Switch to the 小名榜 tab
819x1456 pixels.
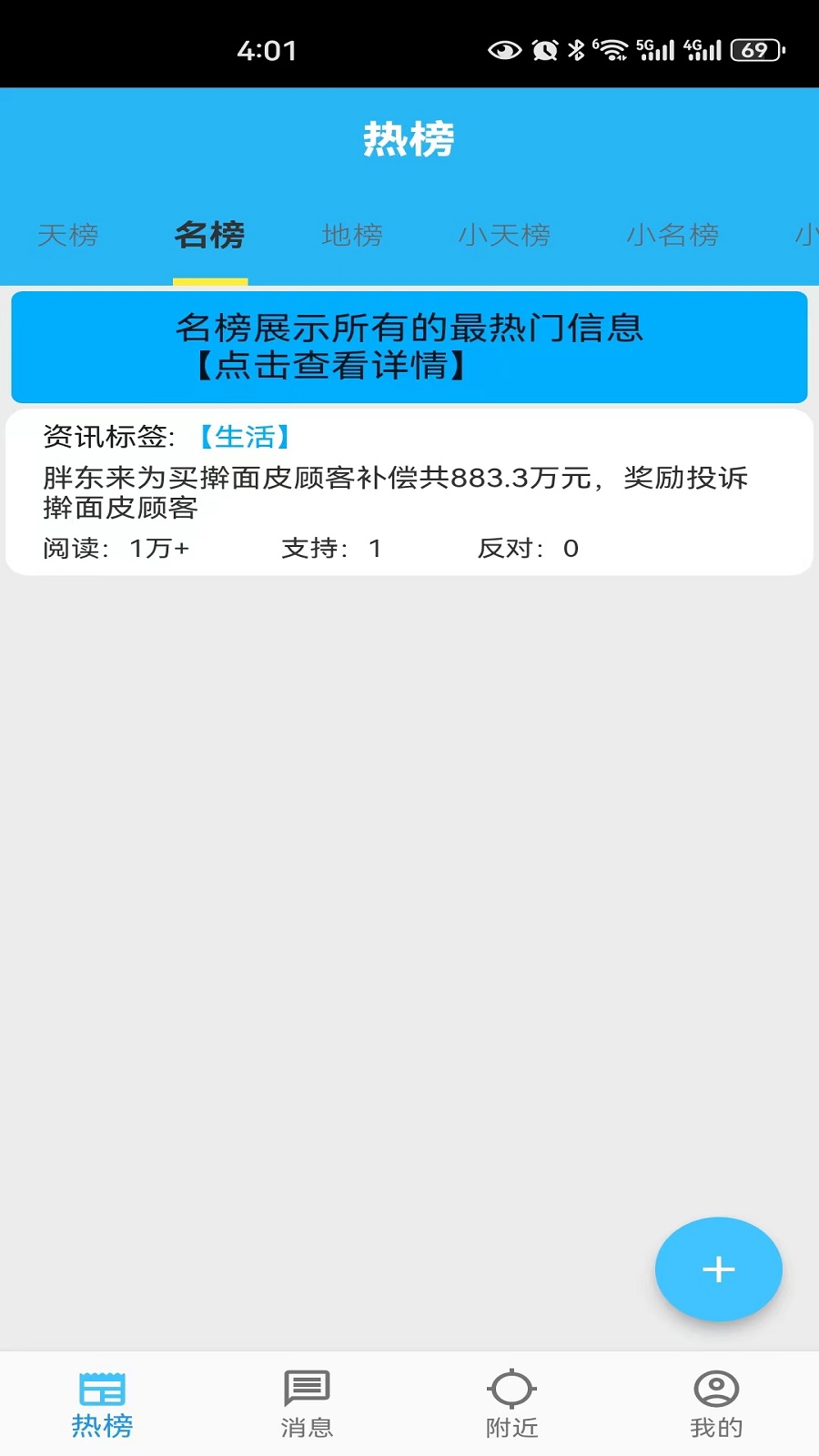coord(672,236)
